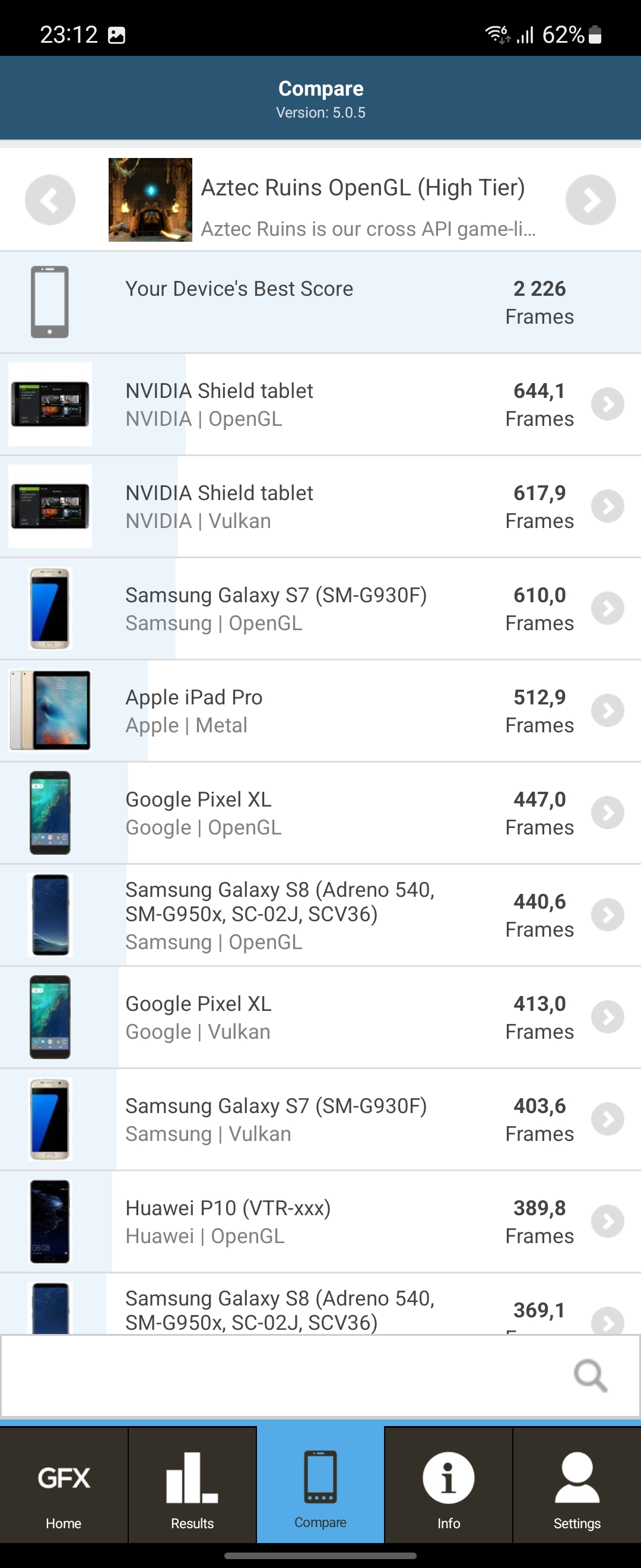Open NVIDIA Shield tablet OpenGL result
The width and height of the screenshot is (641, 1568).
pos(320,404)
